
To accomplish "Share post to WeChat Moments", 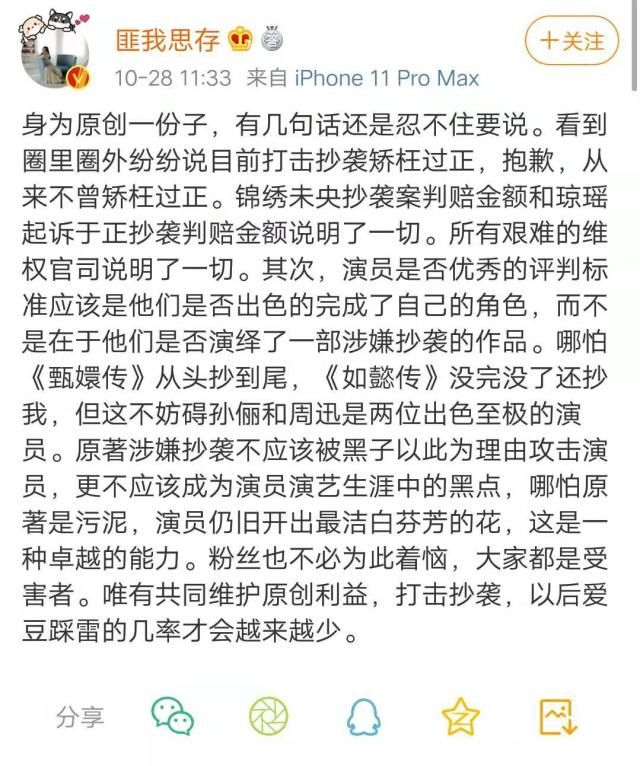I will [x=268, y=716].
